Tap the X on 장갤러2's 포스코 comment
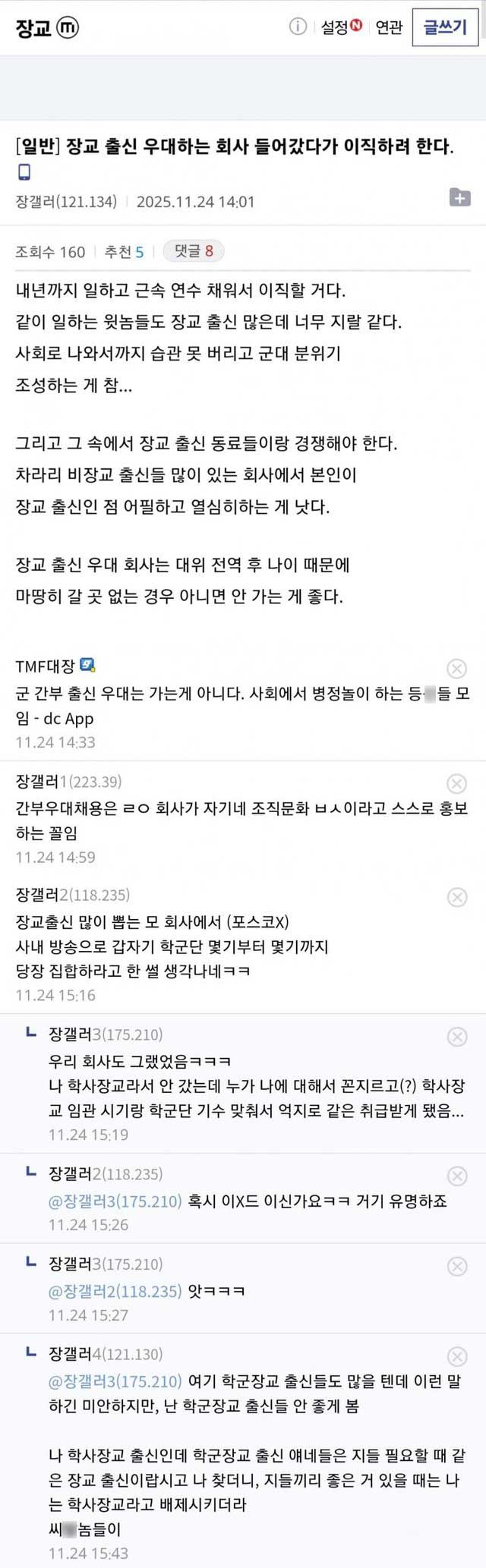This screenshot has height=1568, width=486. (x=456, y=897)
